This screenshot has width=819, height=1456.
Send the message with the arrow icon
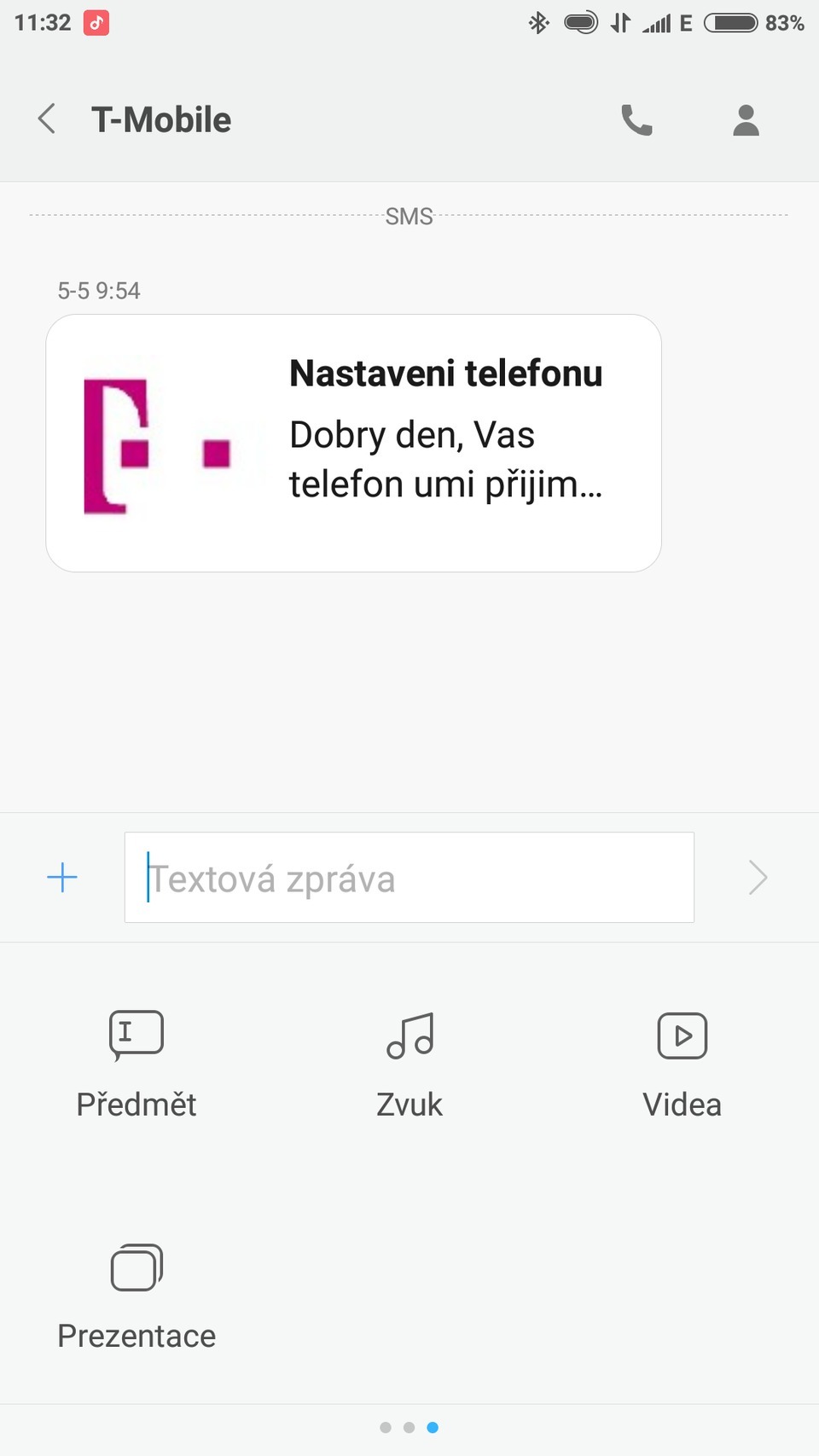[x=758, y=877]
